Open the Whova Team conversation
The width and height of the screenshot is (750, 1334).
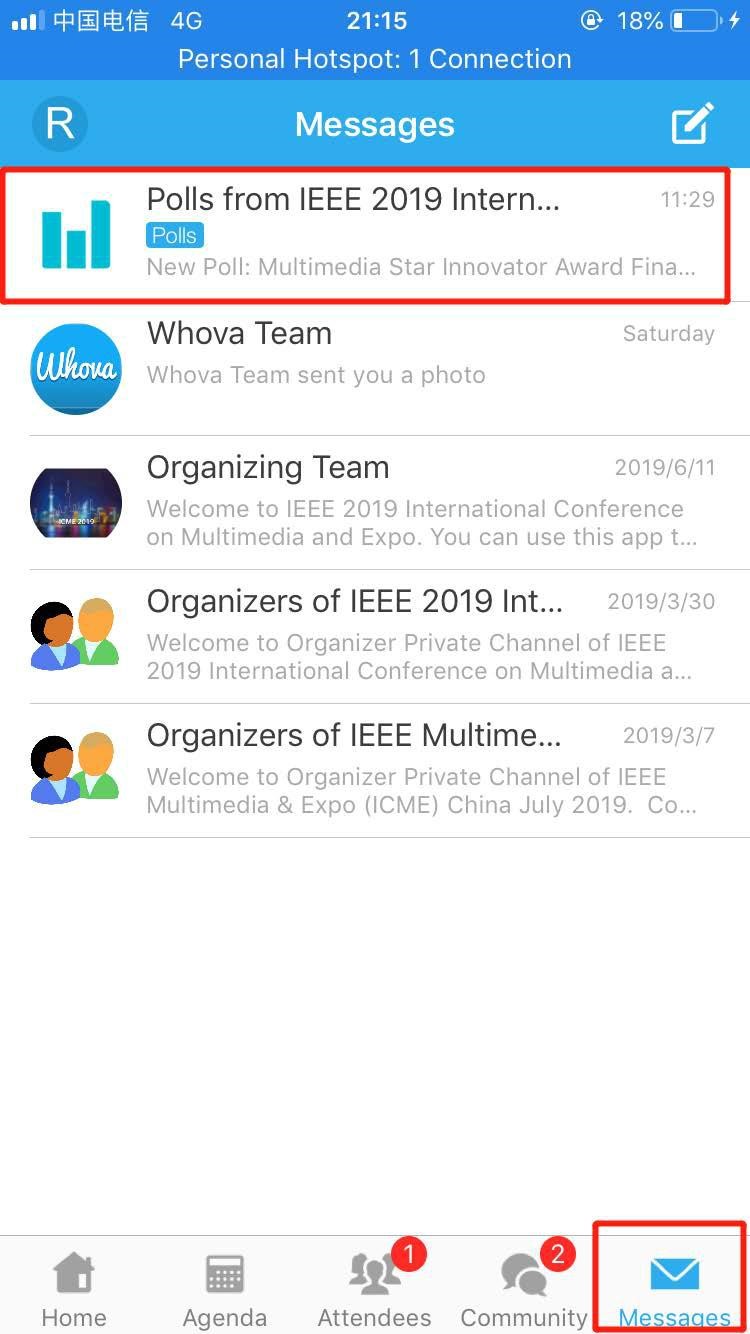coord(375,369)
